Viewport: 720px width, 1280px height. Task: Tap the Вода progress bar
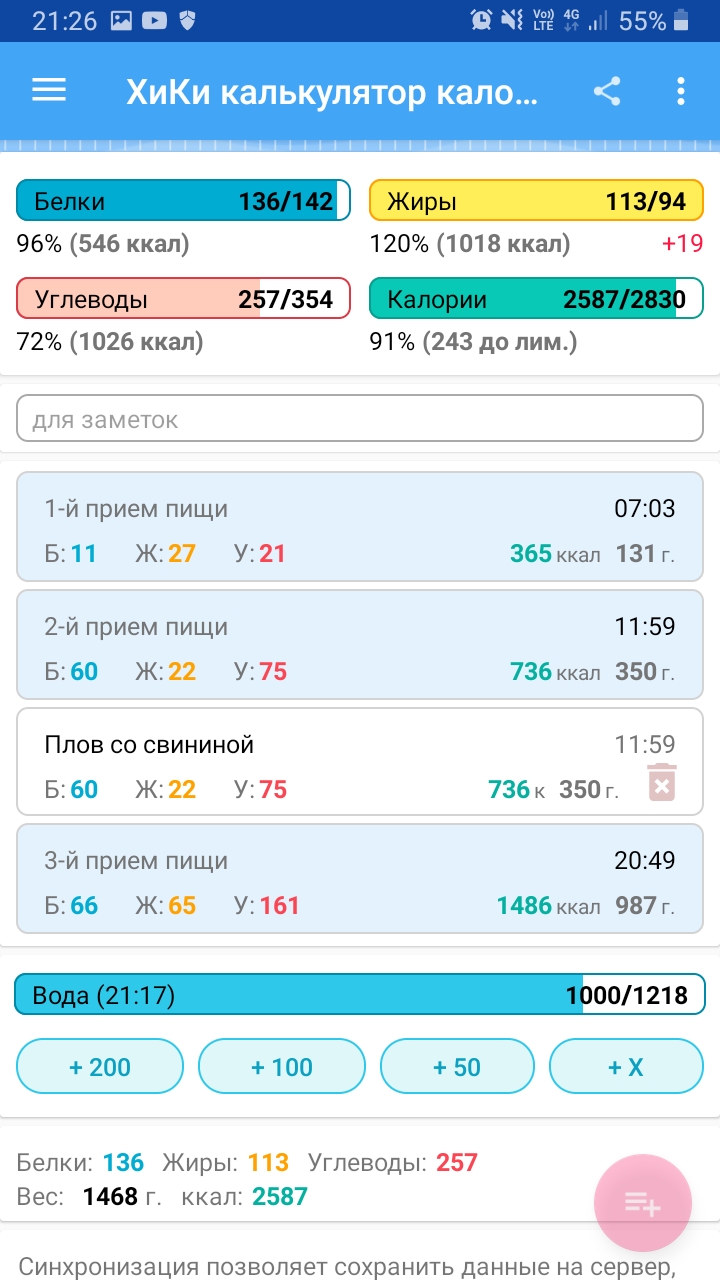coord(360,995)
